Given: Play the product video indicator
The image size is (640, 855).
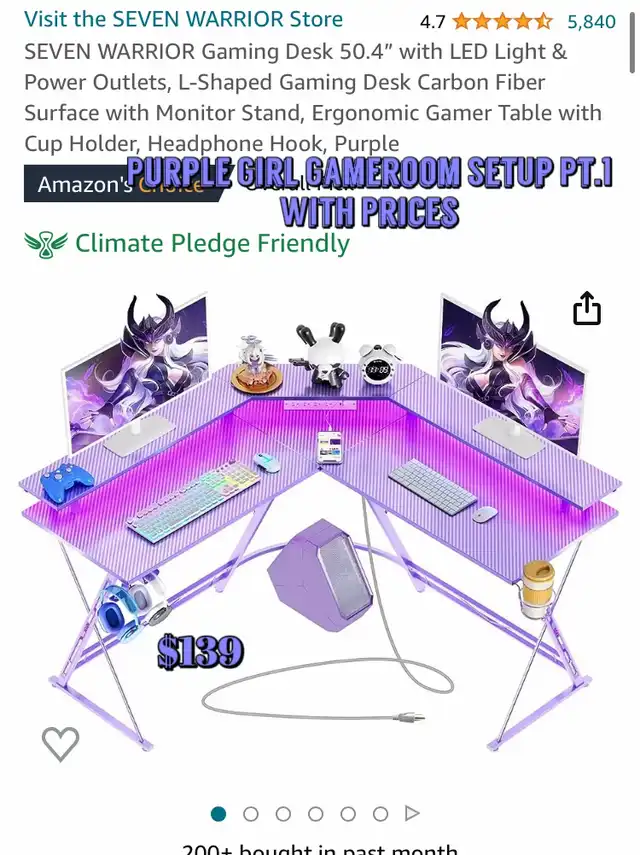Looking at the screenshot, I should tap(412, 814).
